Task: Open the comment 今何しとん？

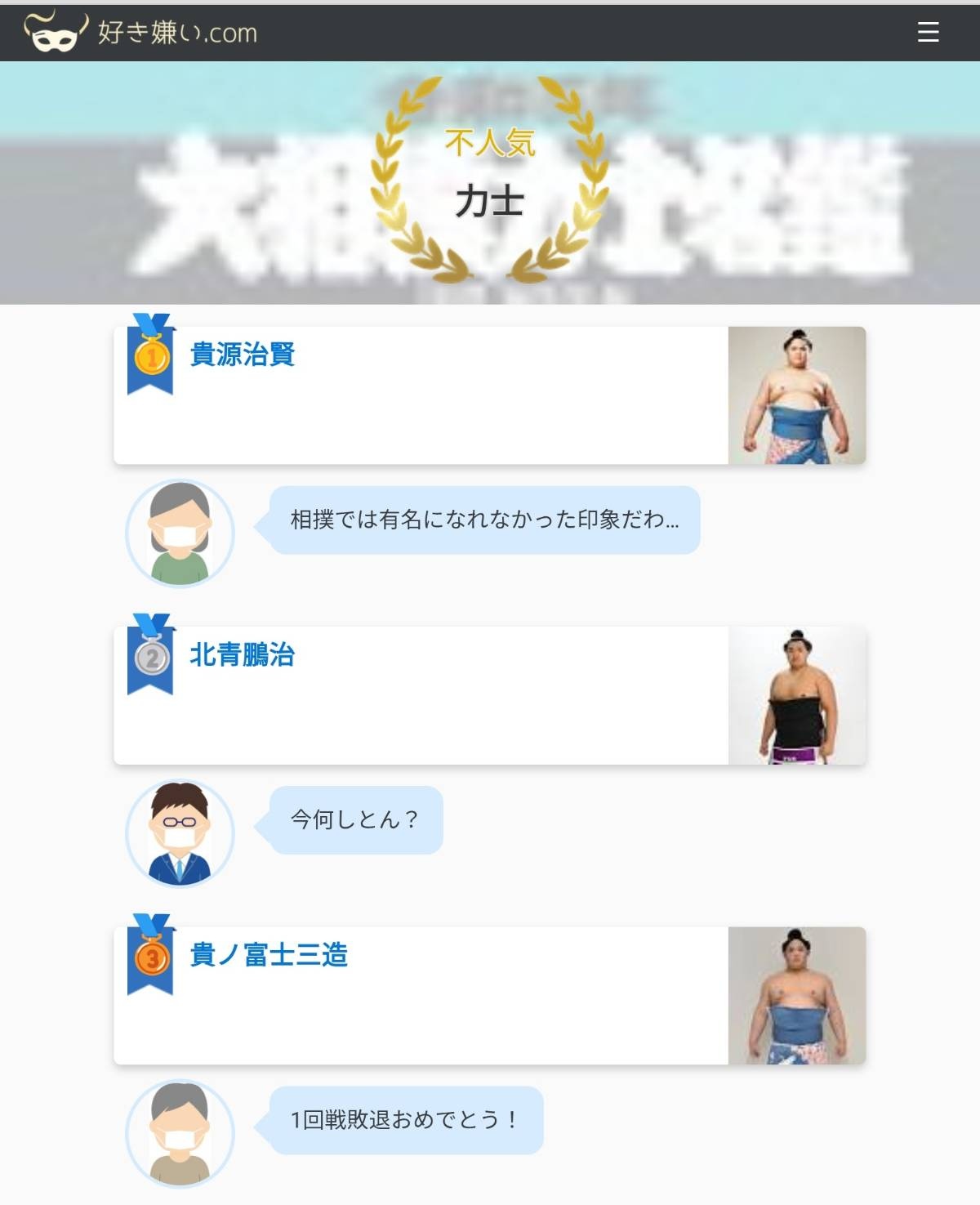Action: [355, 820]
